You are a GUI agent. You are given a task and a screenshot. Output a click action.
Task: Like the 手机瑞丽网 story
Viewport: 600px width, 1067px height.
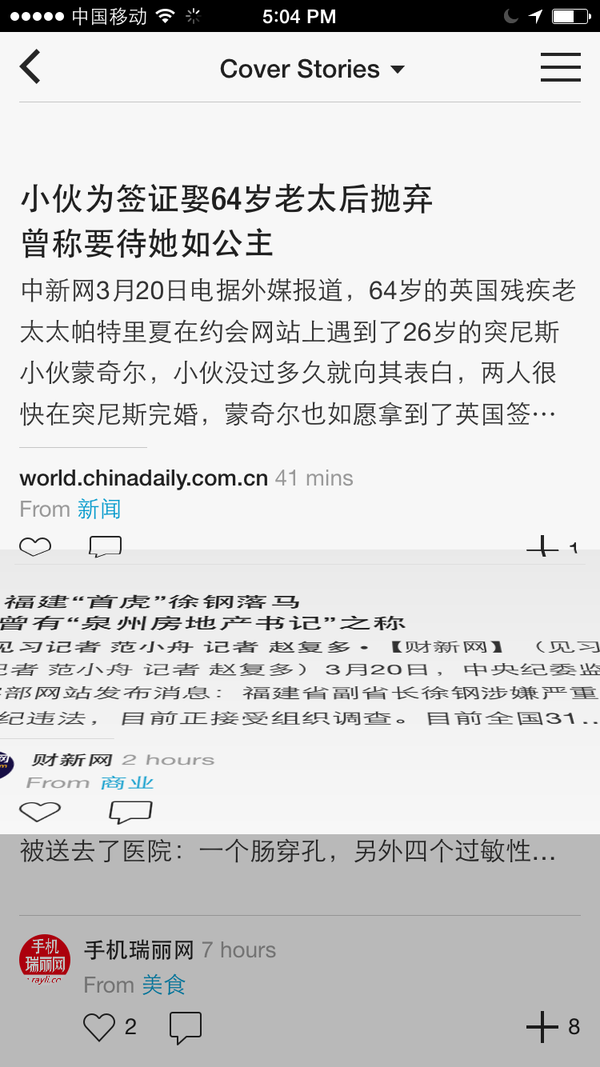(99, 1027)
